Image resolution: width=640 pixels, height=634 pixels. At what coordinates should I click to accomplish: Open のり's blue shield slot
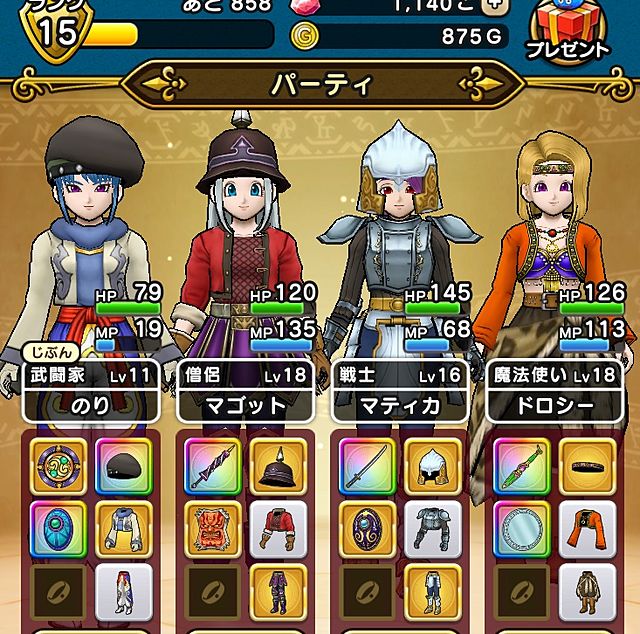[59, 528]
